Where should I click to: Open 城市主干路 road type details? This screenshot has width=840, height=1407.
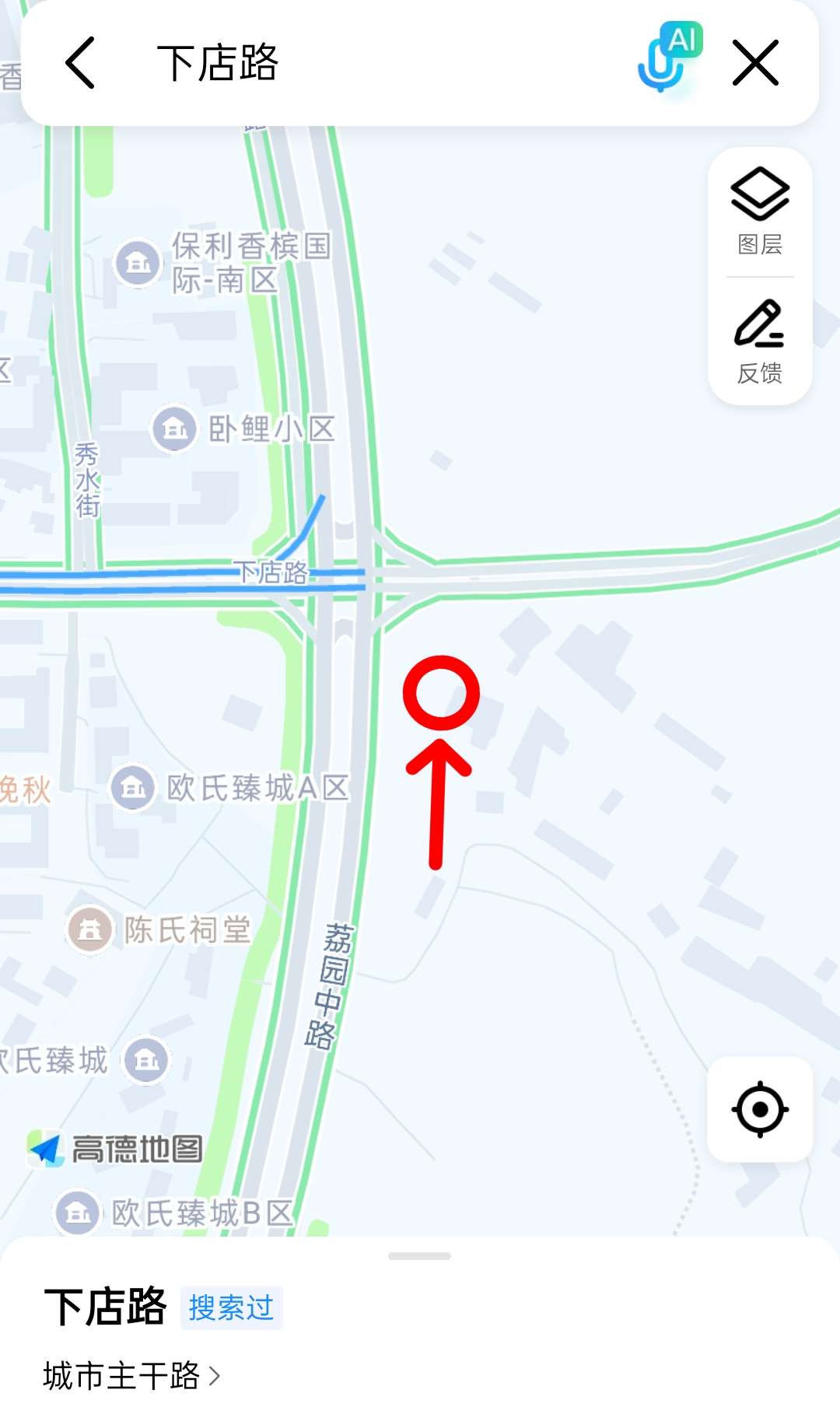coord(132,1375)
